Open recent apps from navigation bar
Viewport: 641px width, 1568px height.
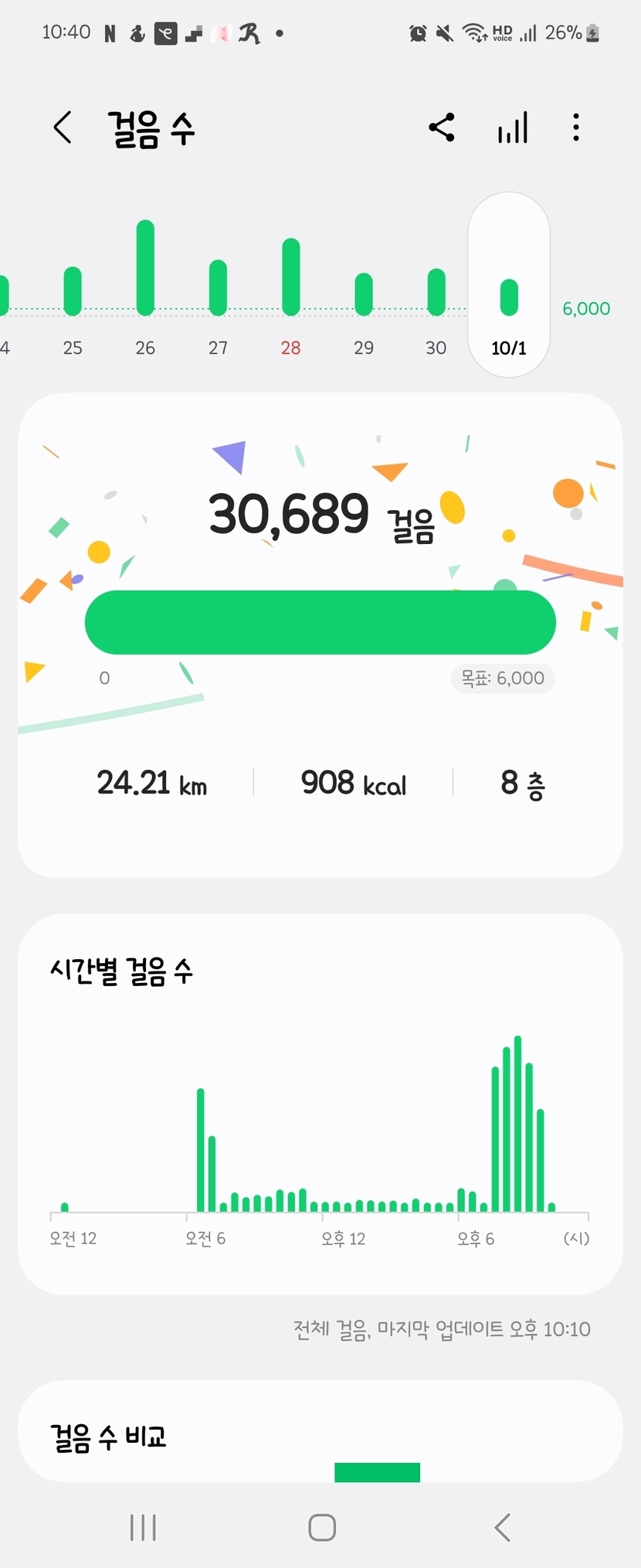click(143, 1527)
